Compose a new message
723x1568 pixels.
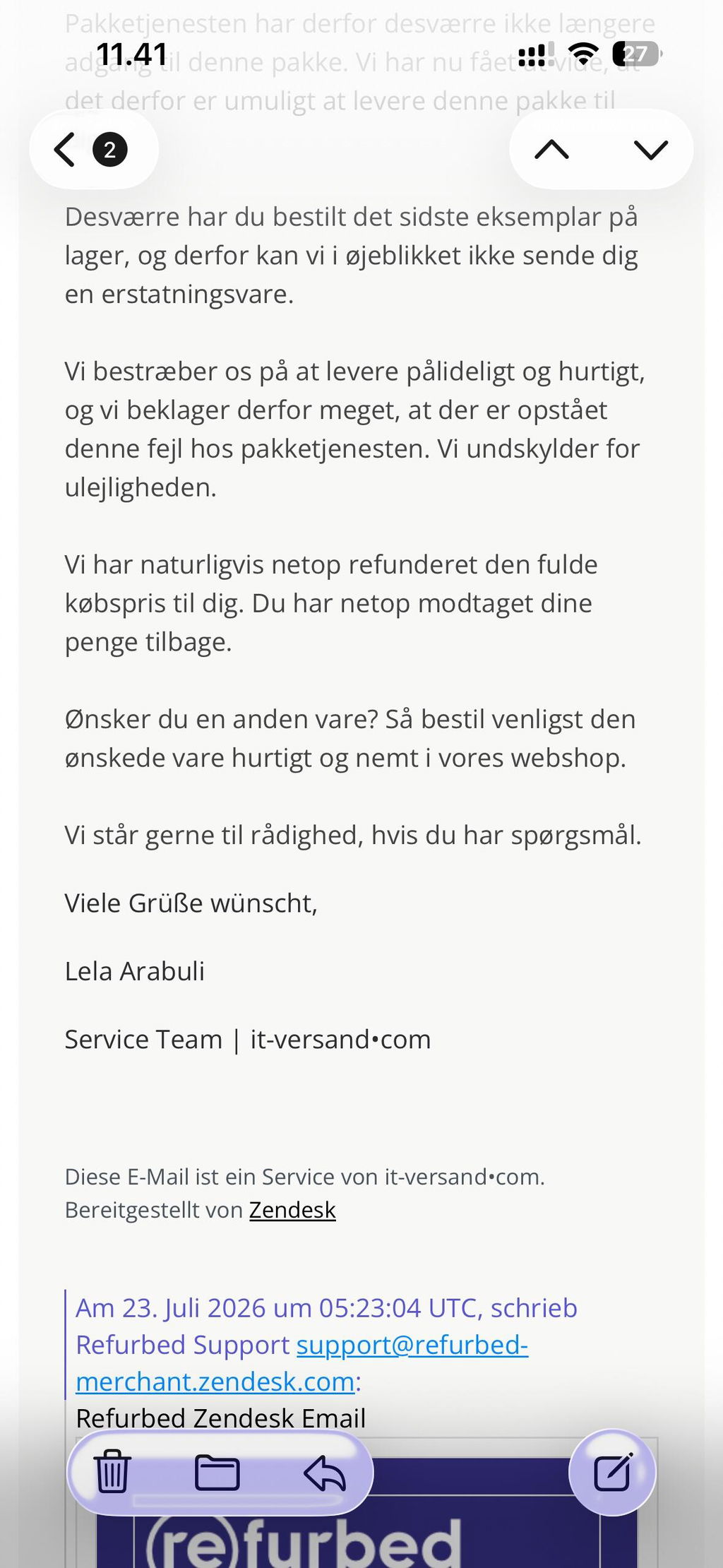pyautogui.click(x=612, y=1473)
